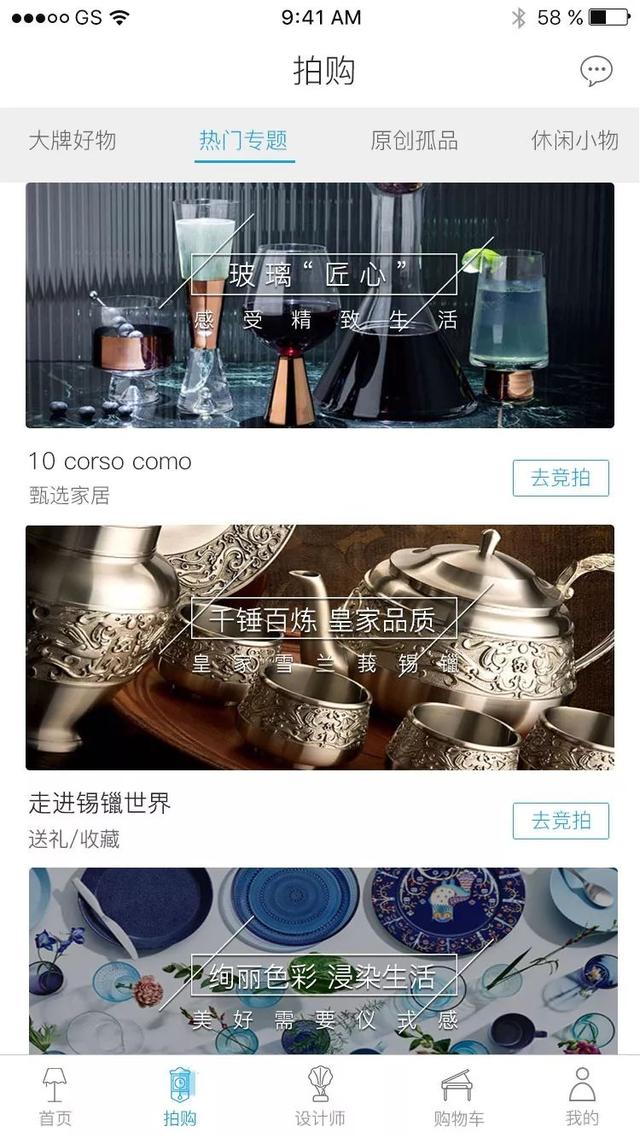Open the messages chat bubble icon
The width and height of the screenshot is (640, 1138).
point(596,71)
